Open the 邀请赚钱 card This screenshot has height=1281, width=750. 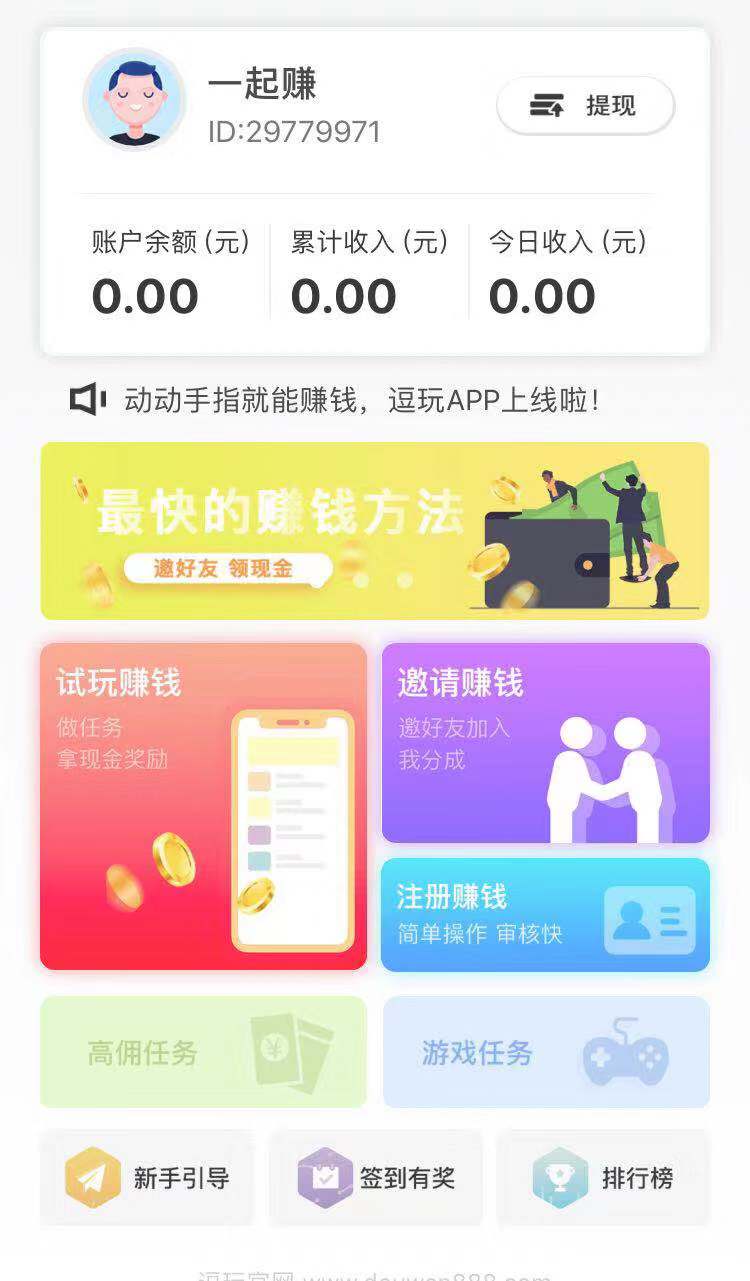(546, 743)
